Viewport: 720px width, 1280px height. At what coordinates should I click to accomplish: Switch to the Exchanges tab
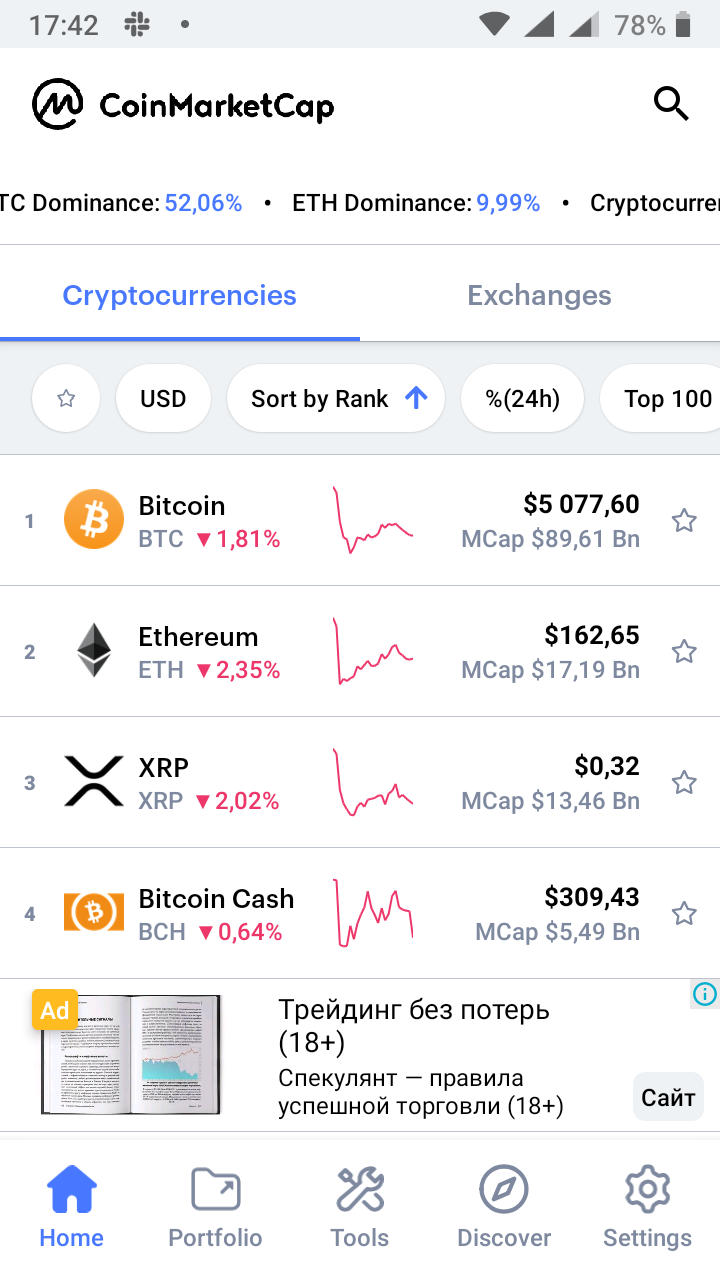pyautogui.click(x=539, y=295)
